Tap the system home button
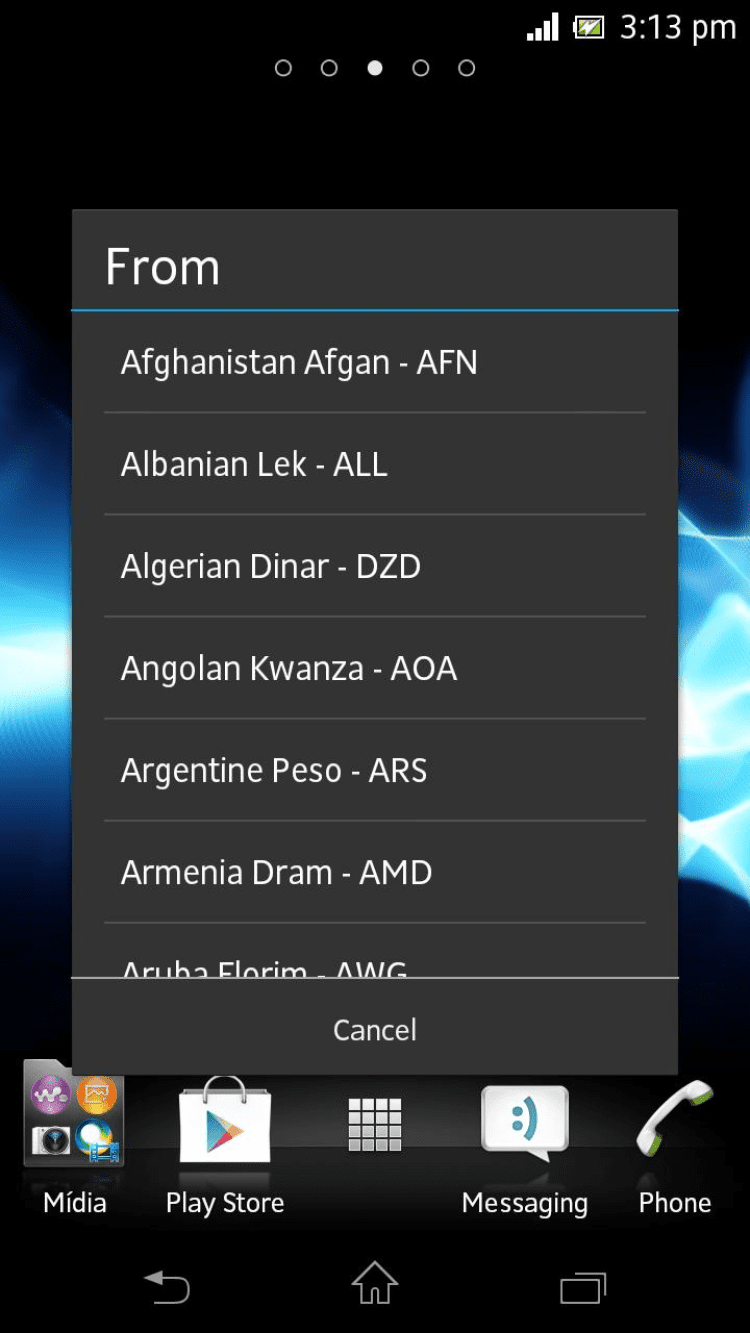750x1333 pixels. 375,1283
